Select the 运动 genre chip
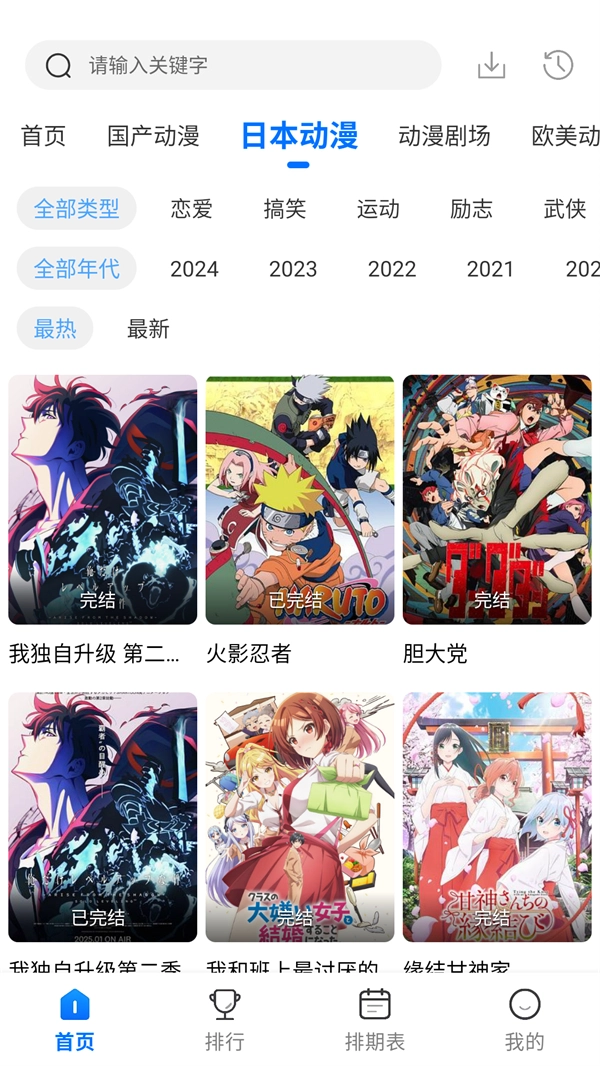This screenshot has width=600, height=1066. [378, 209]
